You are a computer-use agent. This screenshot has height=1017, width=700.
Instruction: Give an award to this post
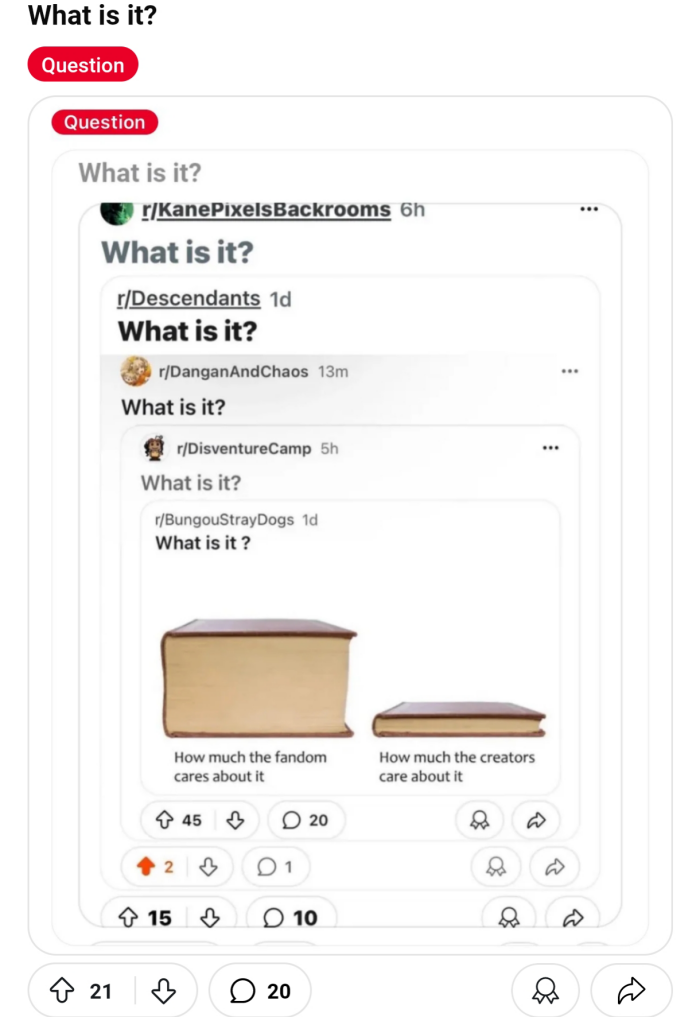pos(545,991)
